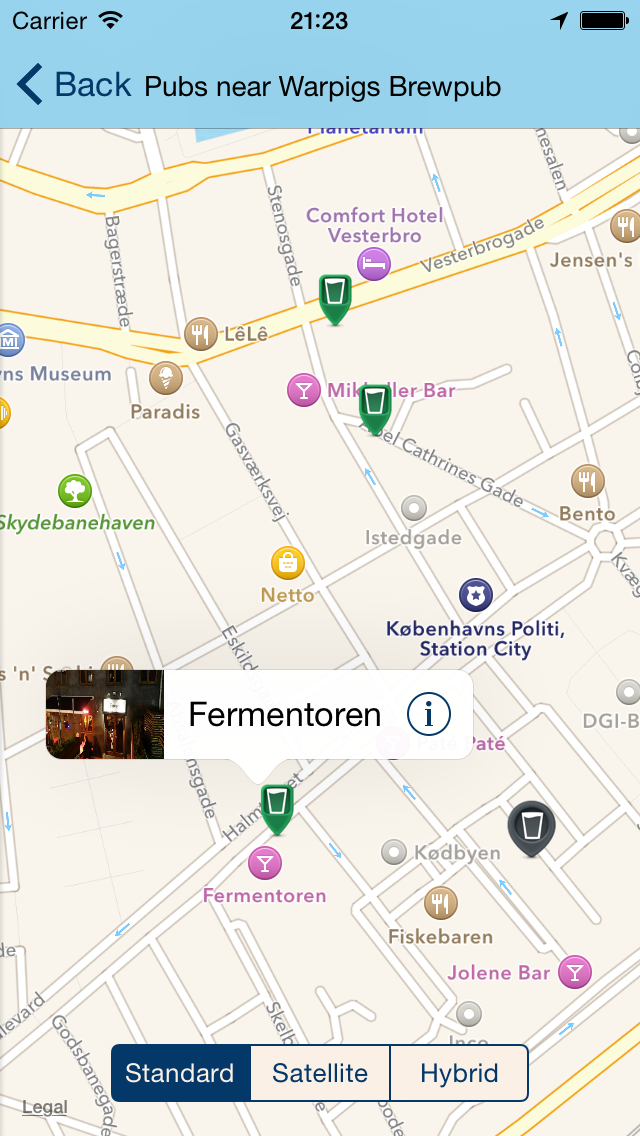The image size is (640, 1136).
Task: Open the Legal link
Action: 45,1107
